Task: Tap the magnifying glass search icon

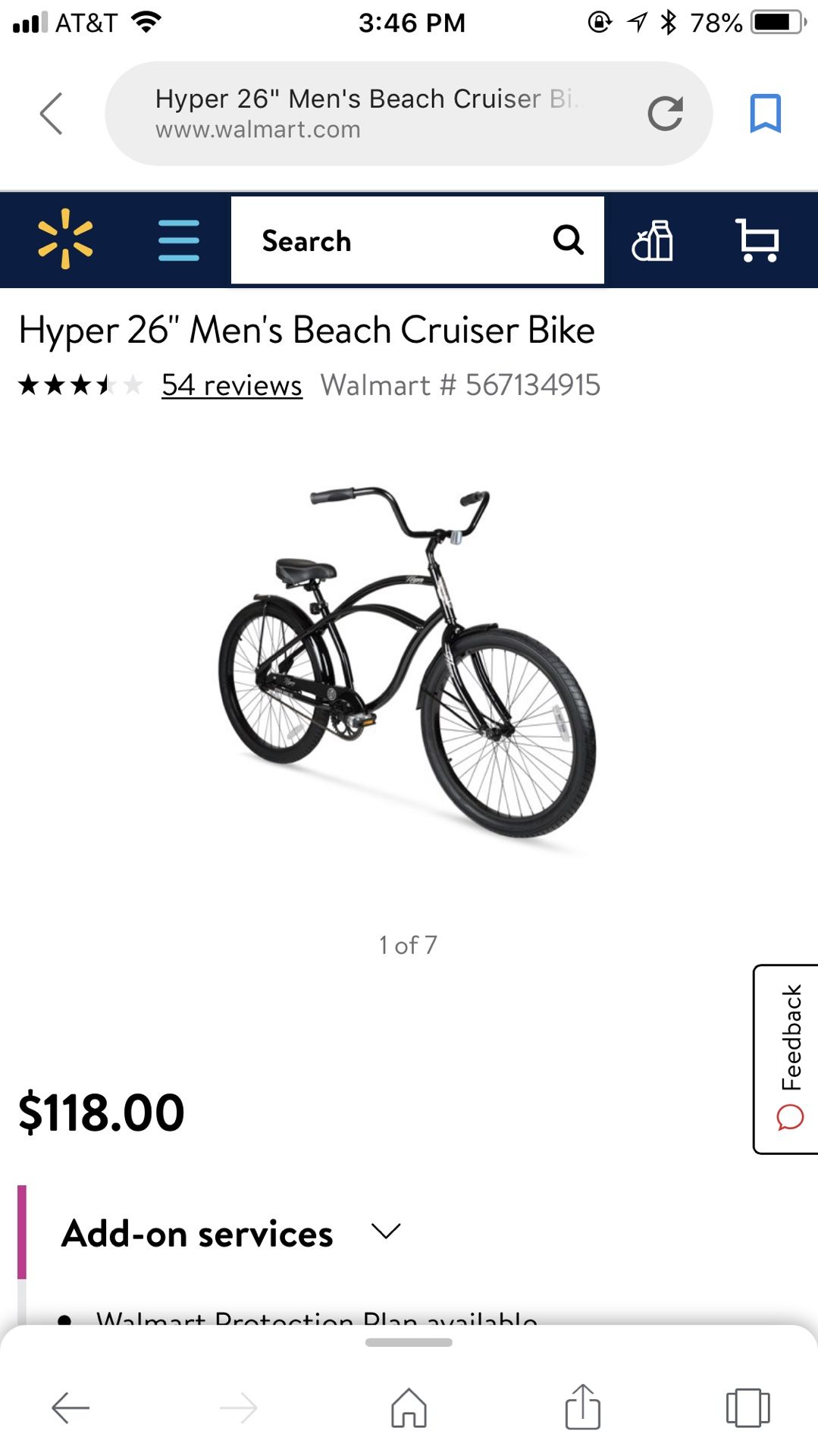Action: [x=569, y=240]
